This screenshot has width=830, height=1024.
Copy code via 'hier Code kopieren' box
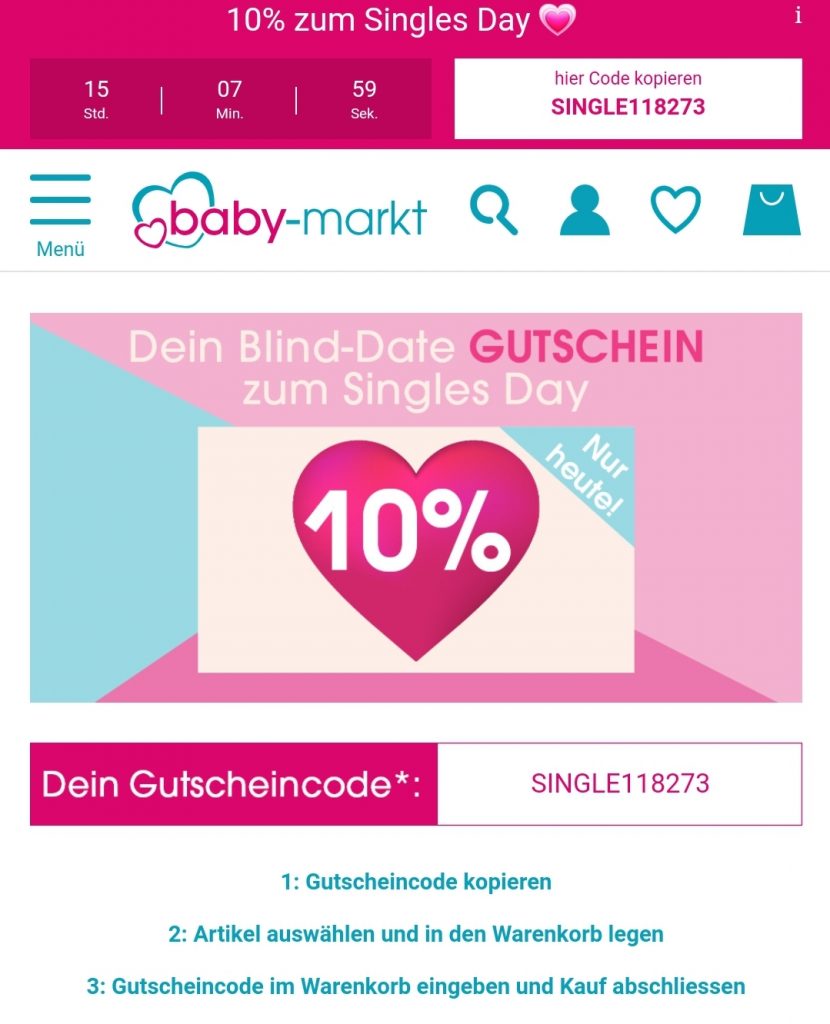(x=628, y=98)
